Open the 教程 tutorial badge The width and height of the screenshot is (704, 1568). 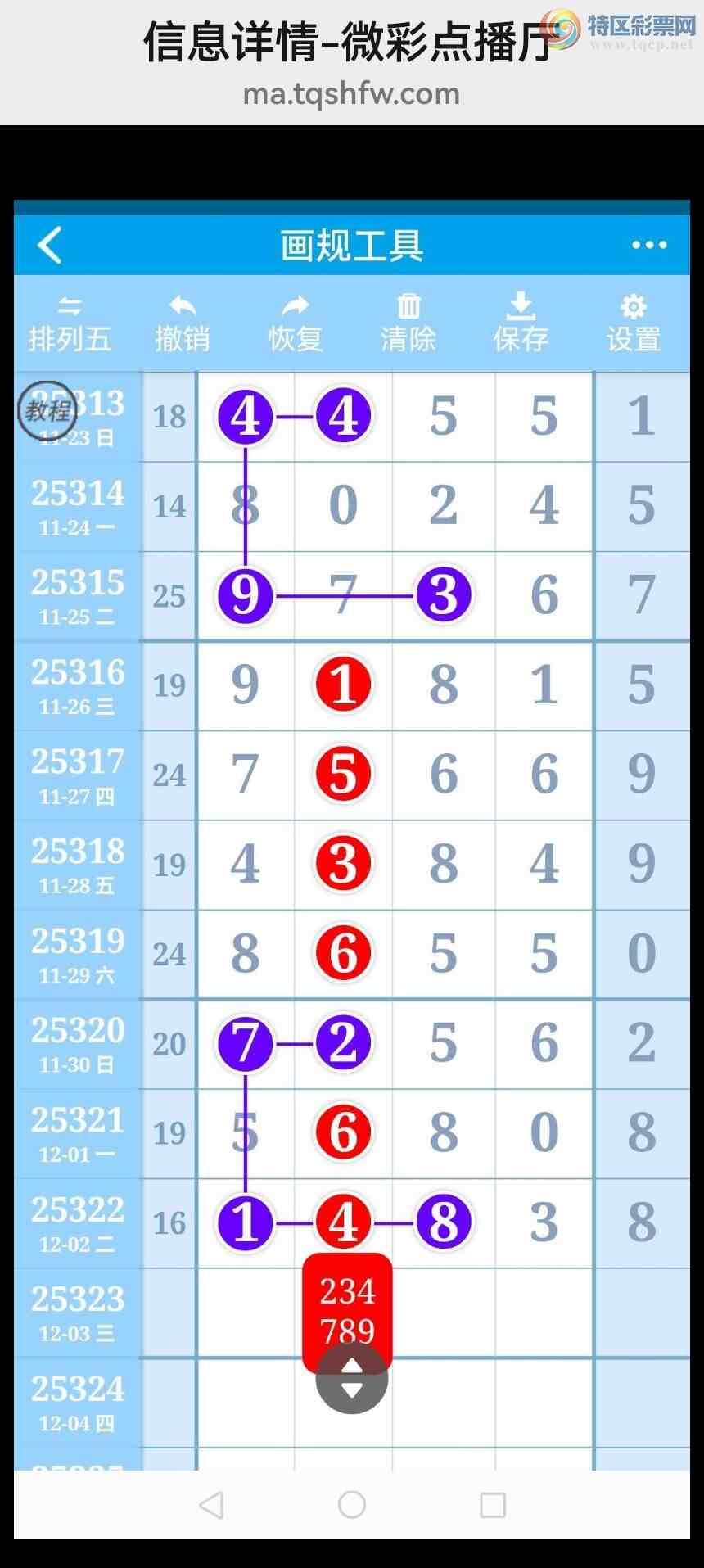click(x=47, y=409)
